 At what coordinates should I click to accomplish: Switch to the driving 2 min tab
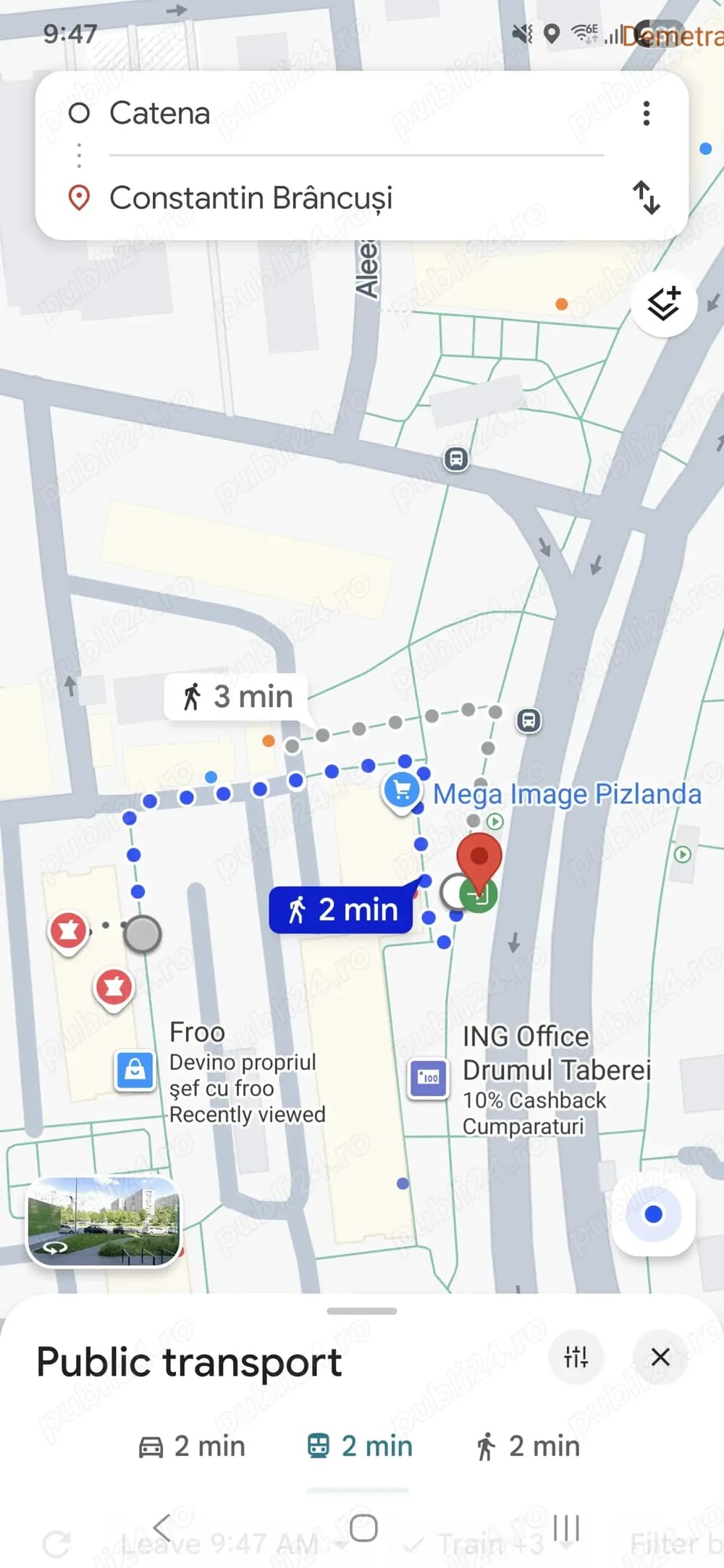[x=193, y=1446]
